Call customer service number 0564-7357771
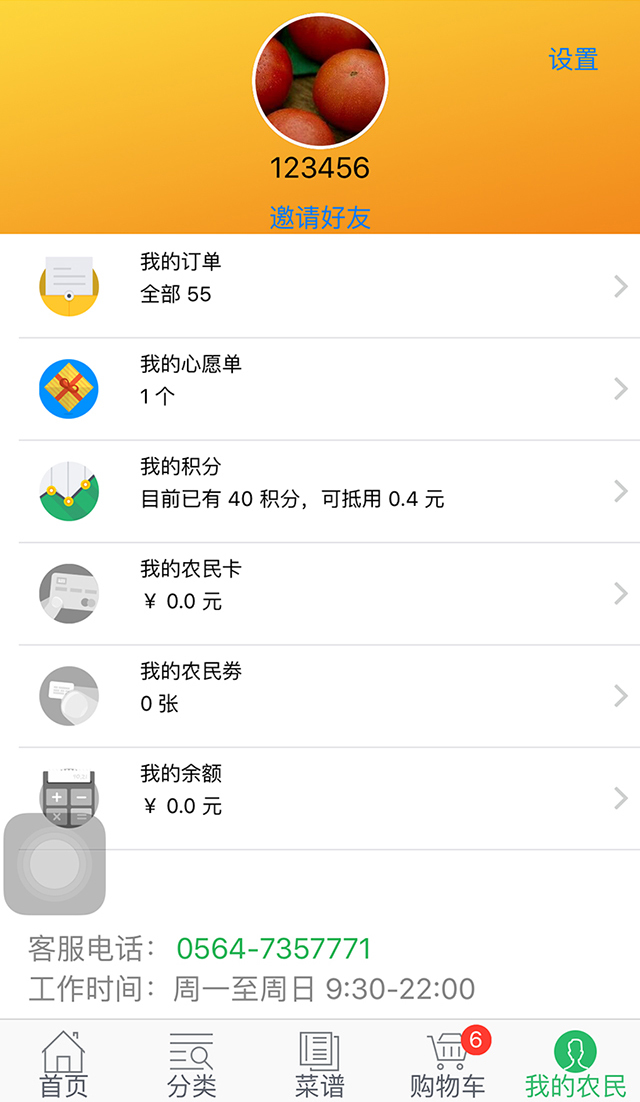 (274, 948)
